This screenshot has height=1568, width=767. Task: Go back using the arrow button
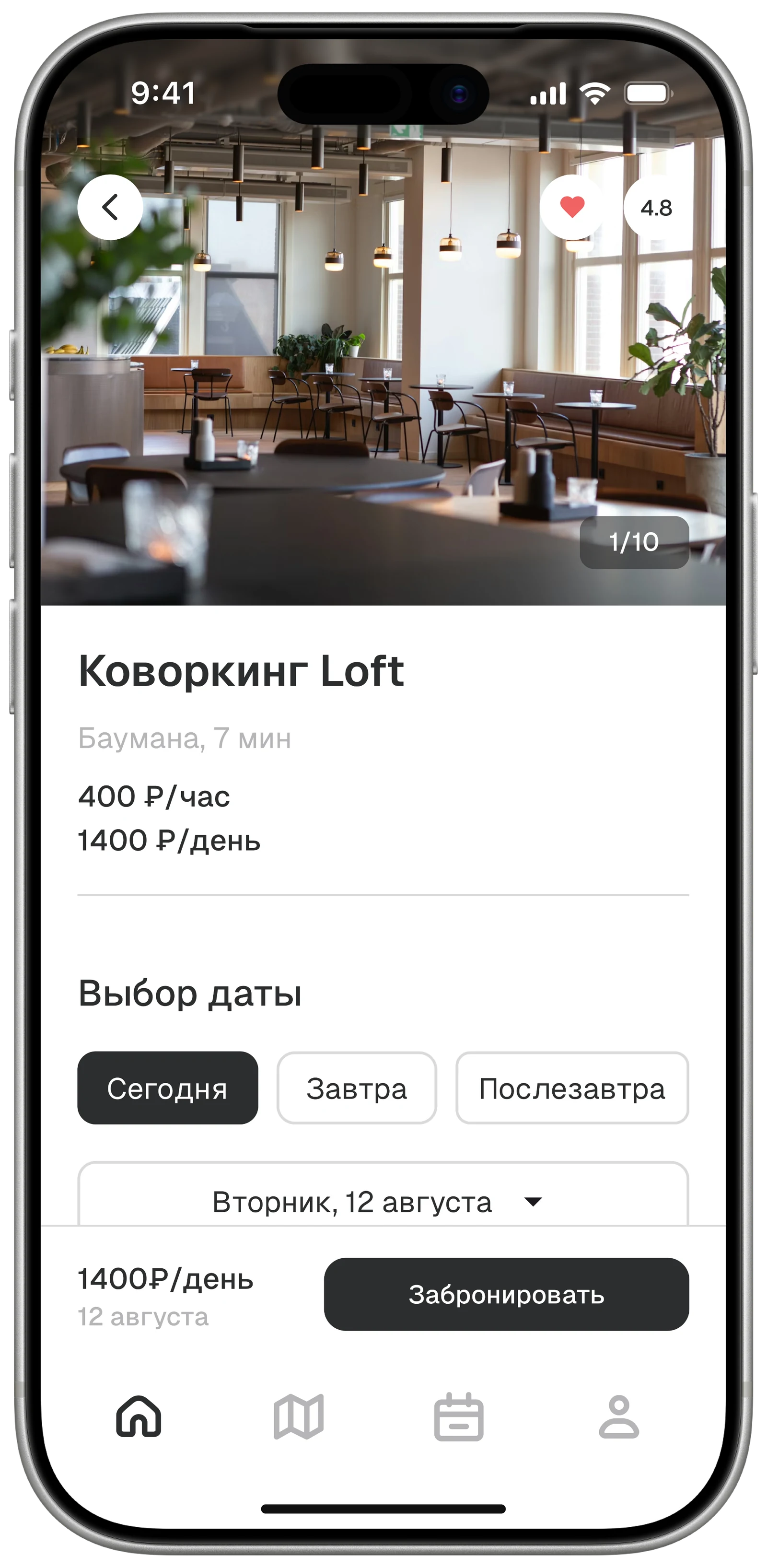click(110, 208)
